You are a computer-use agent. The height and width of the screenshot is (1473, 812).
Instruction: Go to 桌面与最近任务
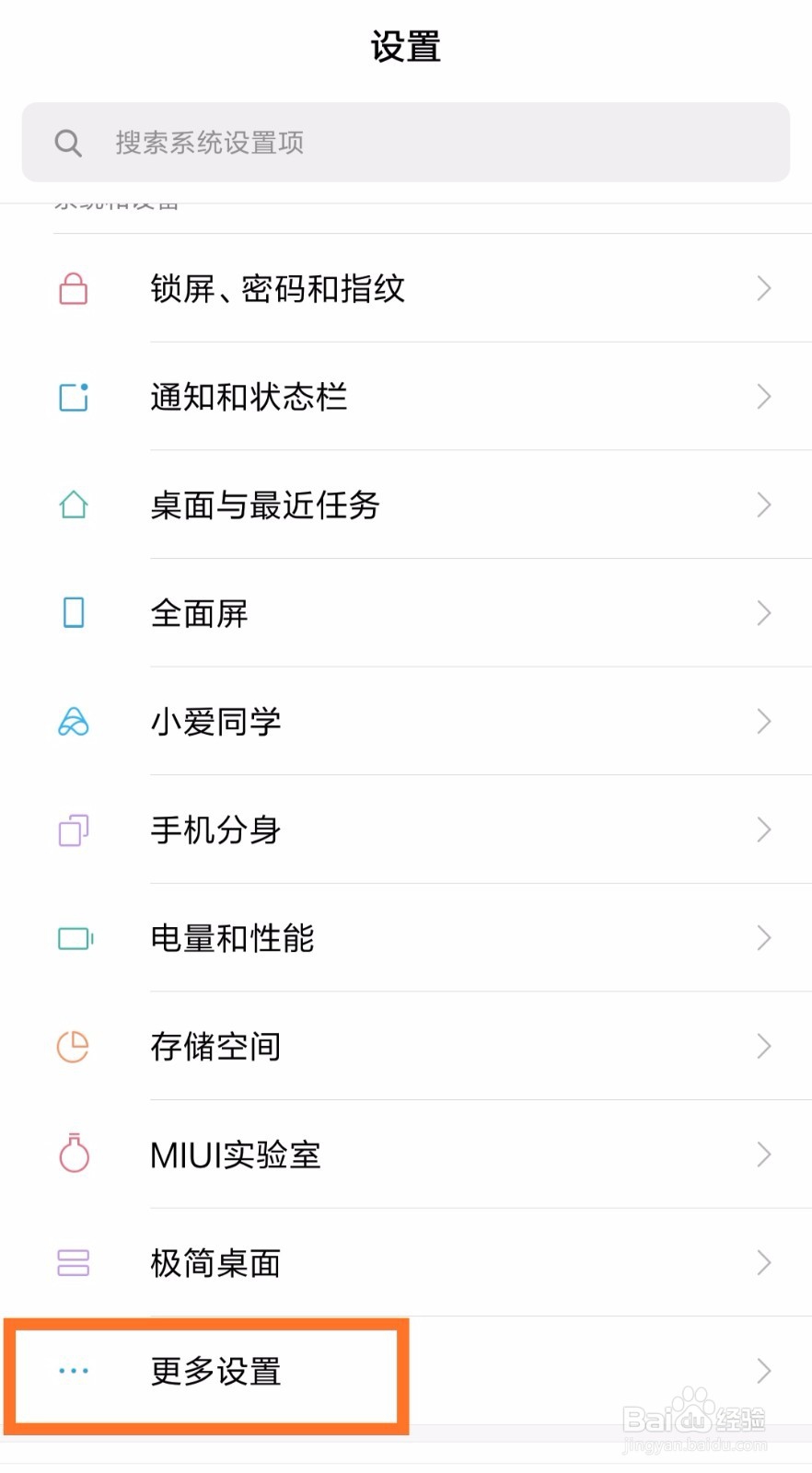click(406, 505)
